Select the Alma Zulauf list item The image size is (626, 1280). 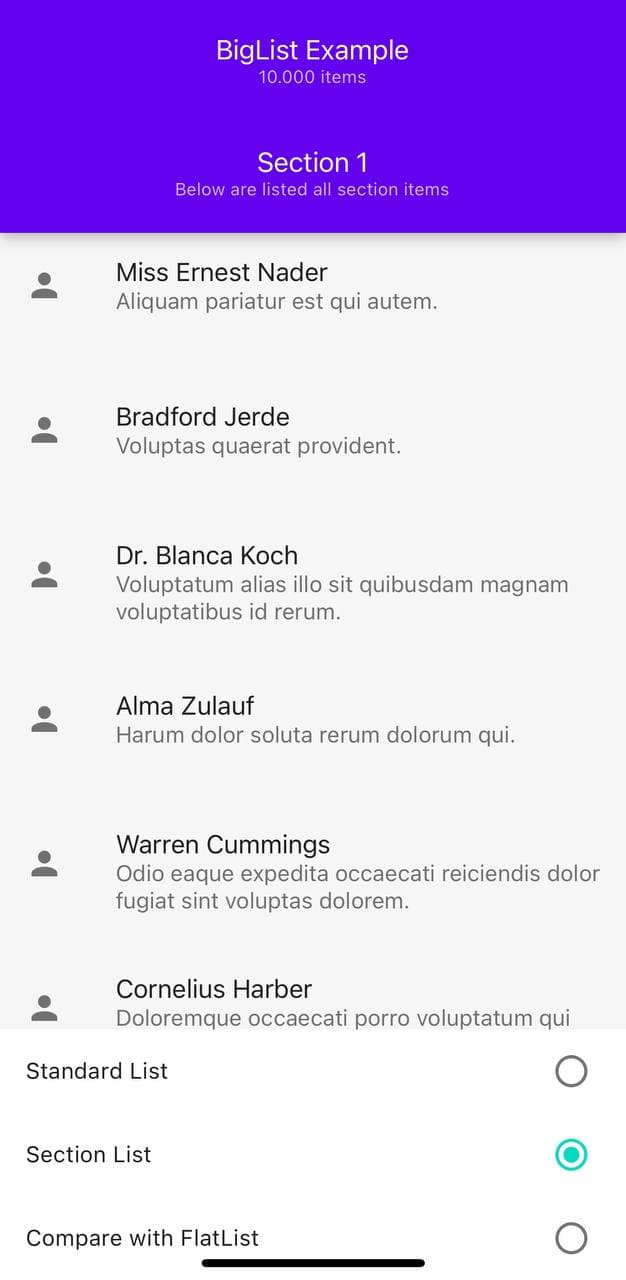pyautogui.click(x=313, y=719)
